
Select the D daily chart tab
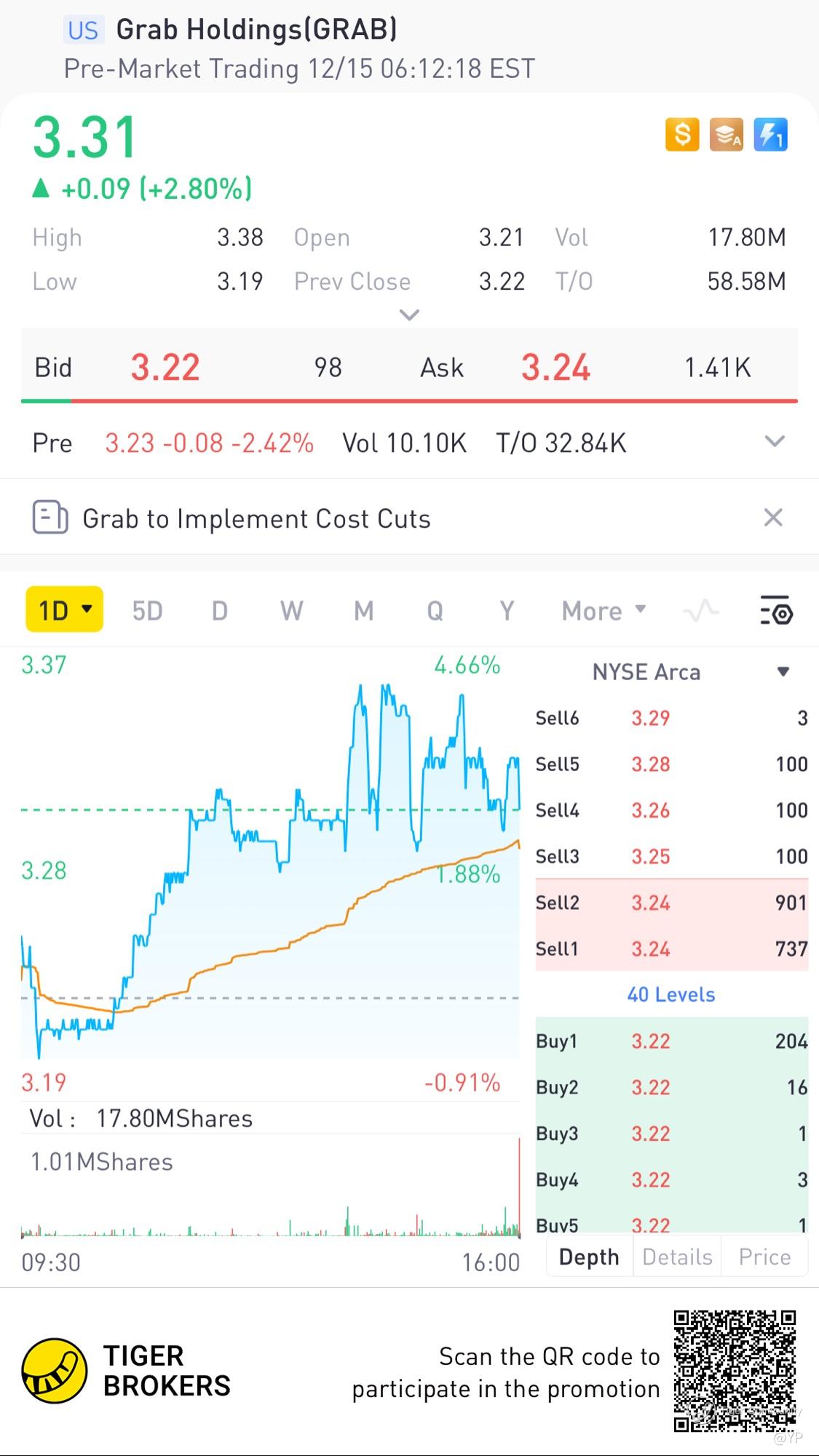[x=219, y=611]
